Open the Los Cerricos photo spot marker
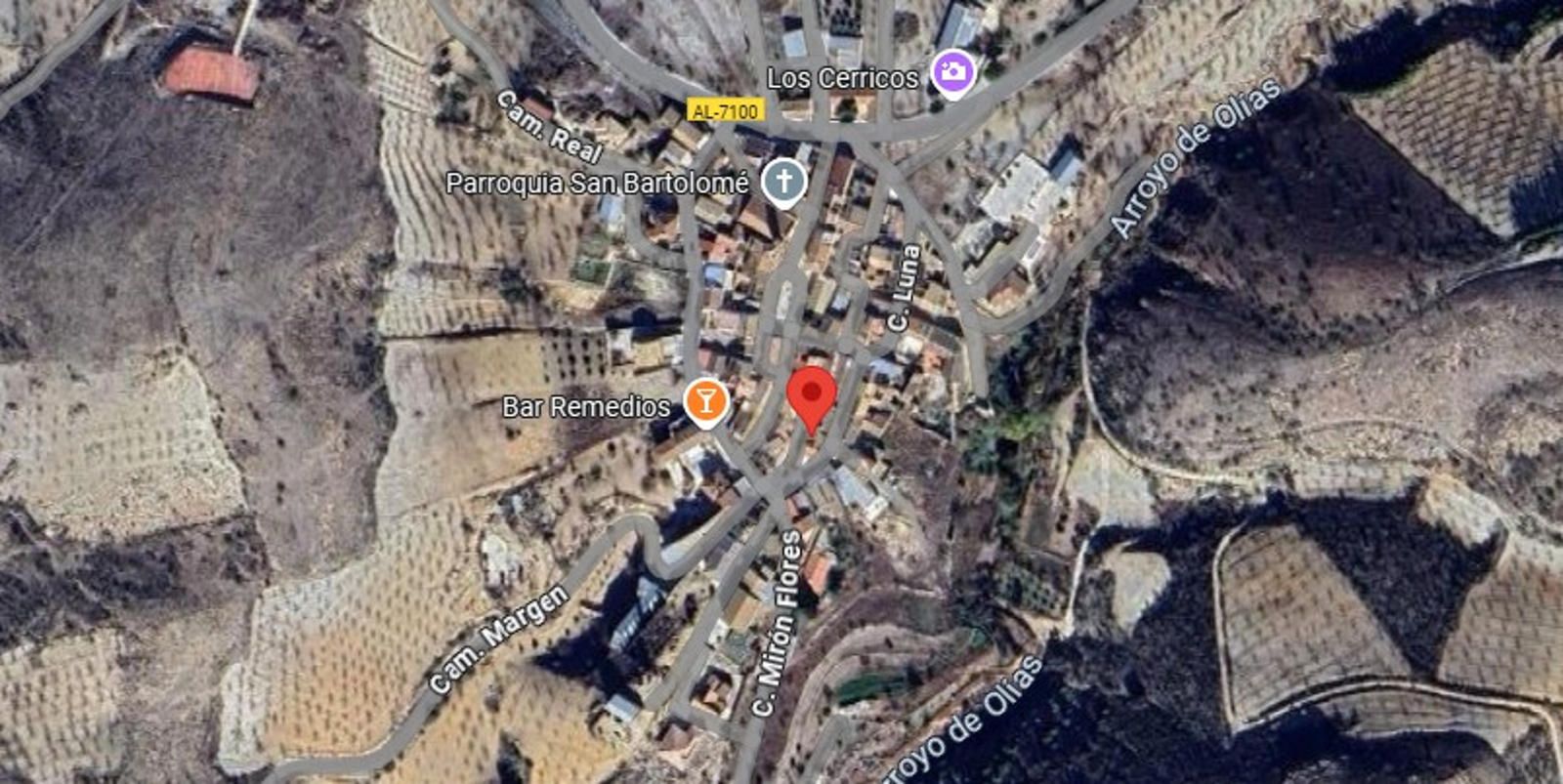The width and height of the screenshot is (1563, 784). tap(952, 73)
